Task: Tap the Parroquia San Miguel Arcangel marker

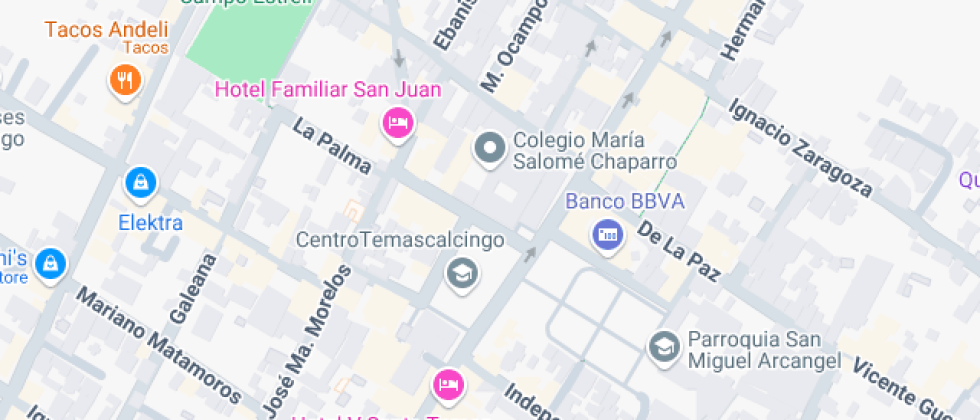Action: pos(662,347)
